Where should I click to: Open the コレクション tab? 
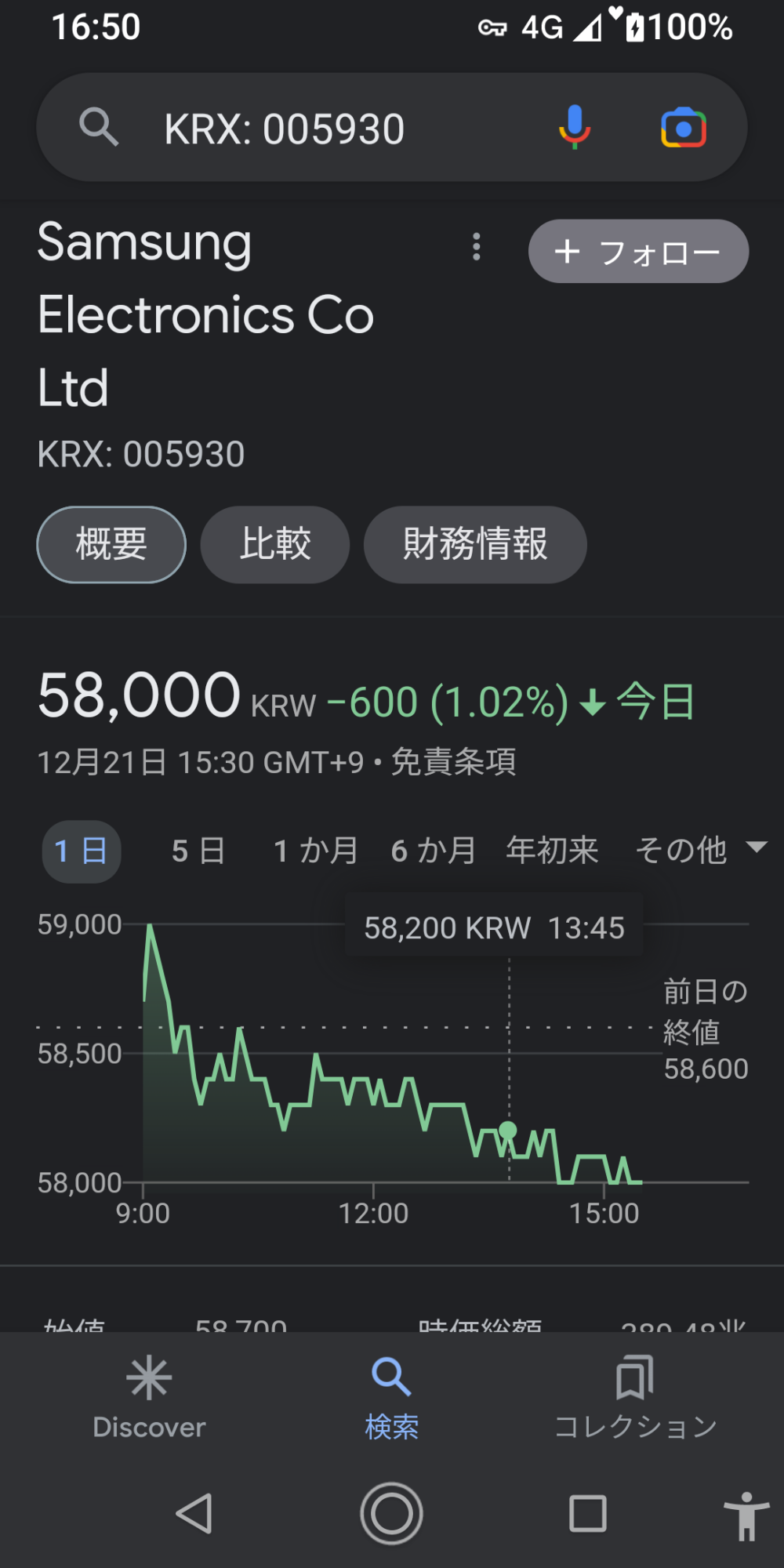click(x=635, y=1398)
